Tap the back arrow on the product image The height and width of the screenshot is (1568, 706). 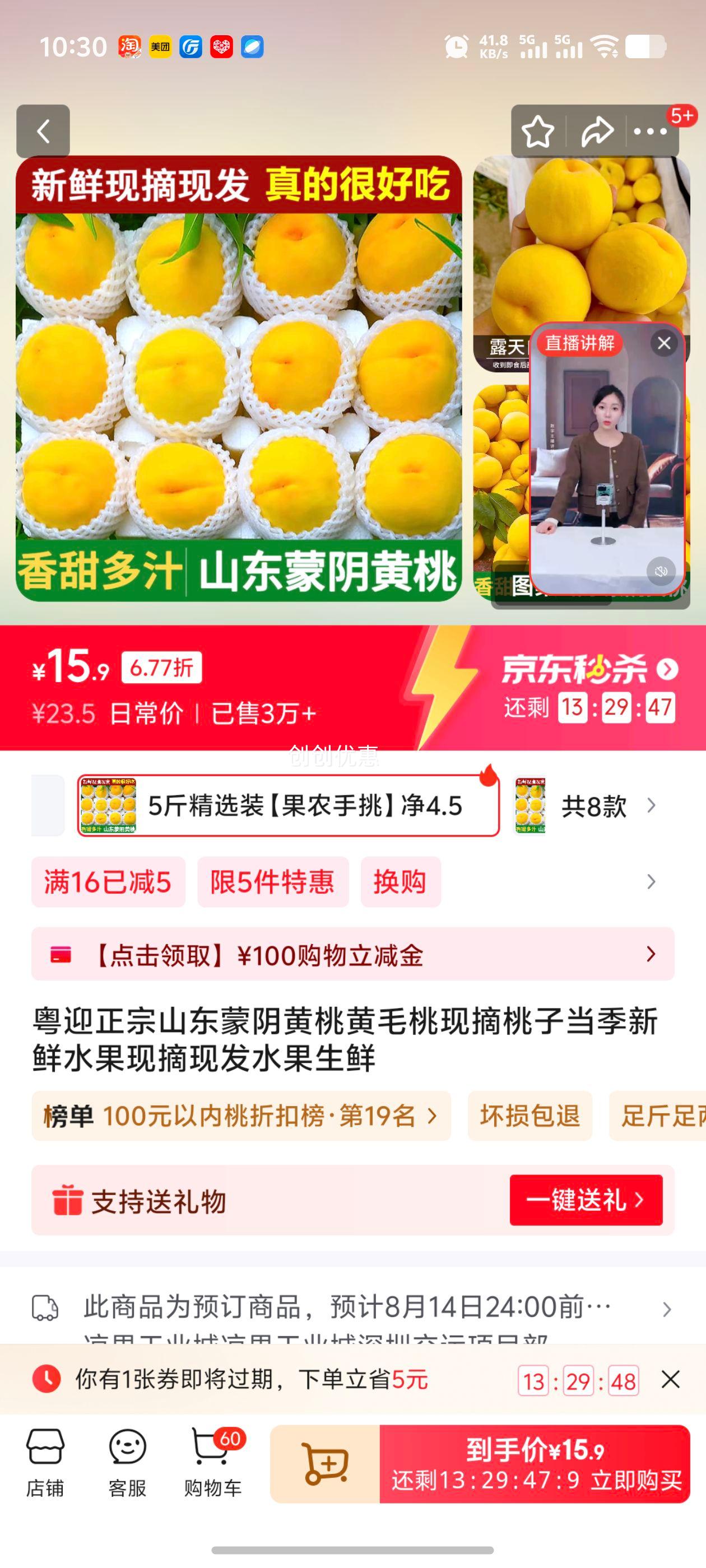(x=43, y=130)
